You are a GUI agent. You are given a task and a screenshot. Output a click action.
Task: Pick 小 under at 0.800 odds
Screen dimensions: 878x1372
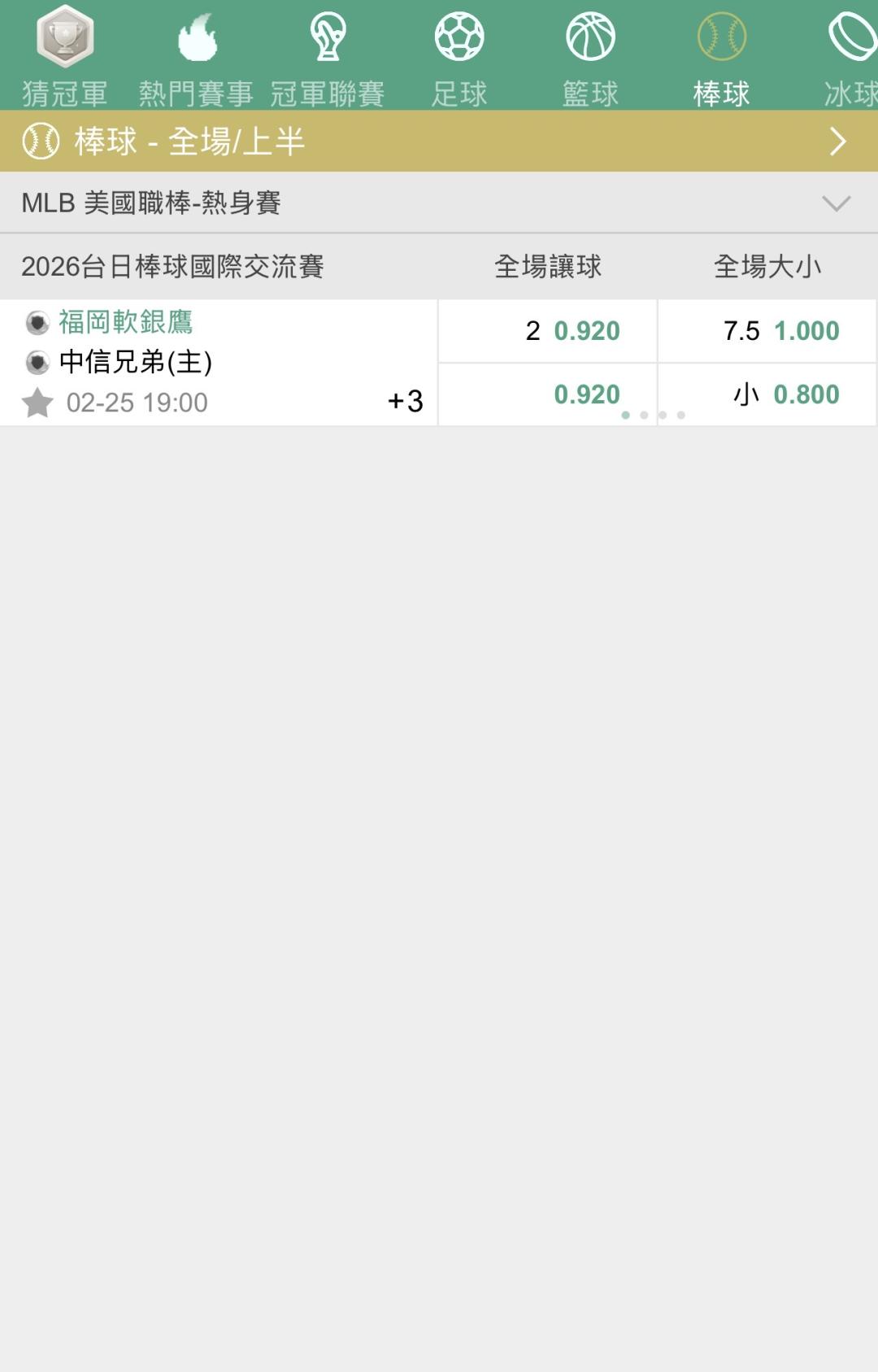(767, 394)
